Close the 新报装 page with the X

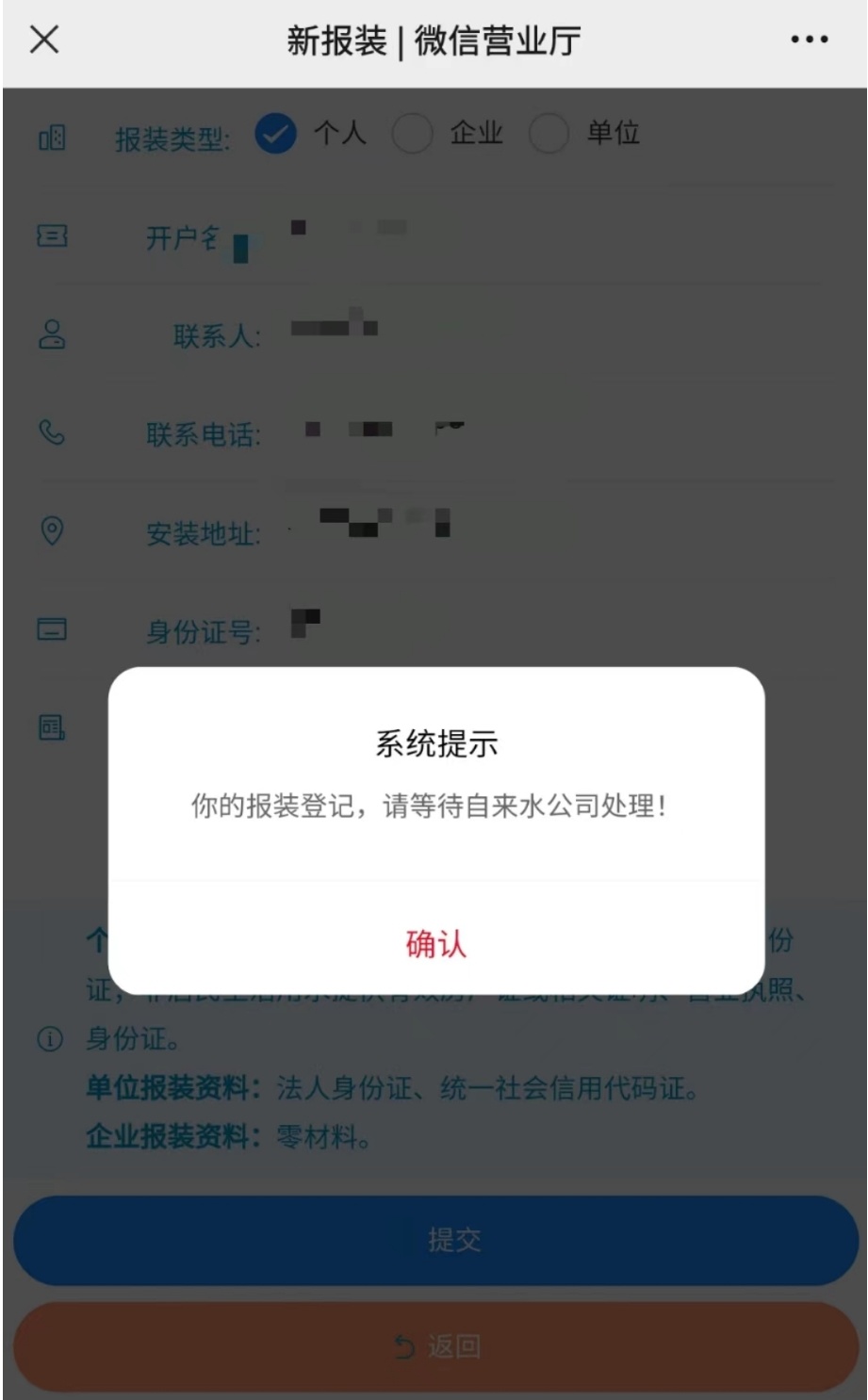click(x=44, y=40)
